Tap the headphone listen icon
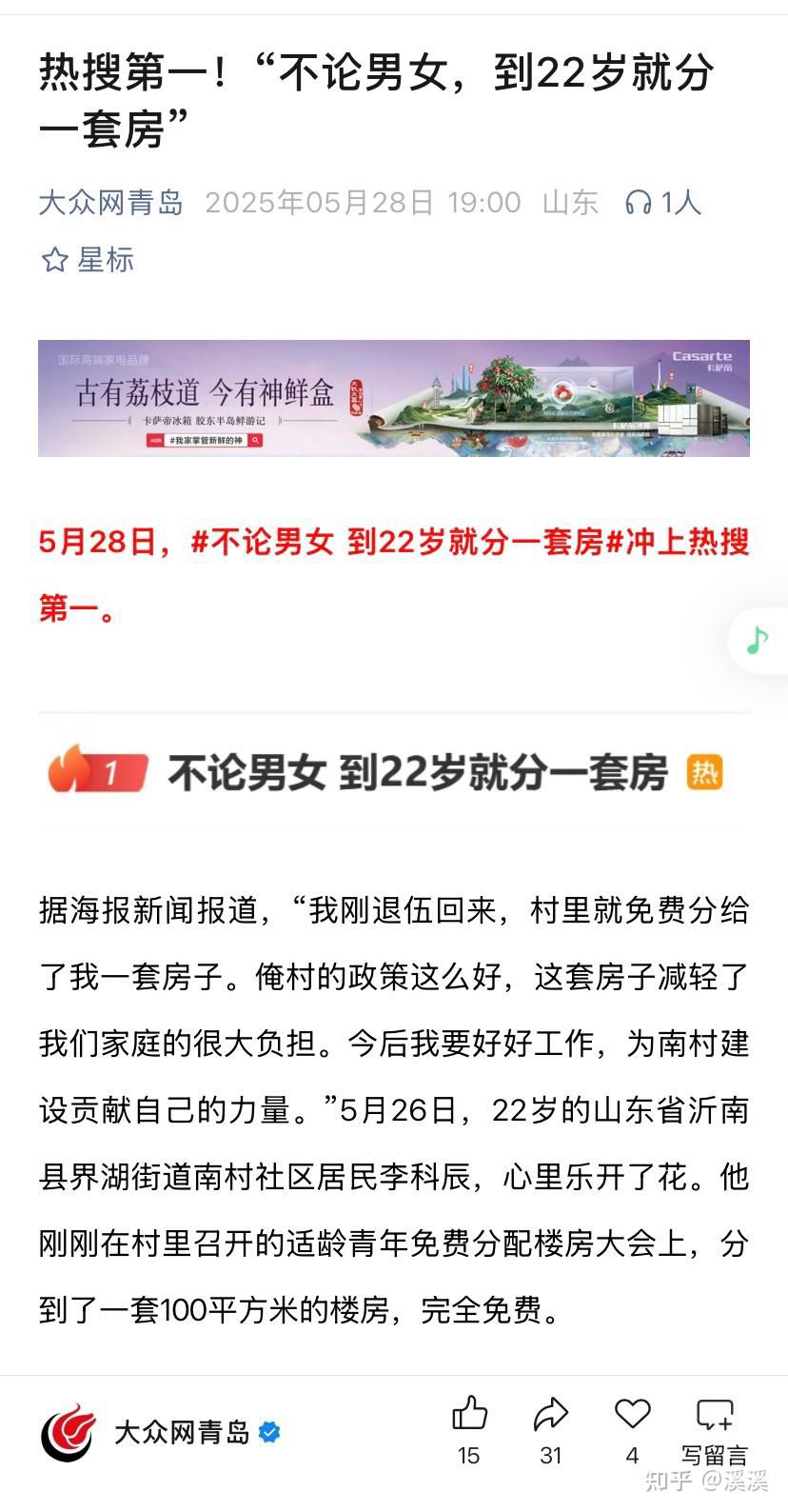 coord(638,203)
